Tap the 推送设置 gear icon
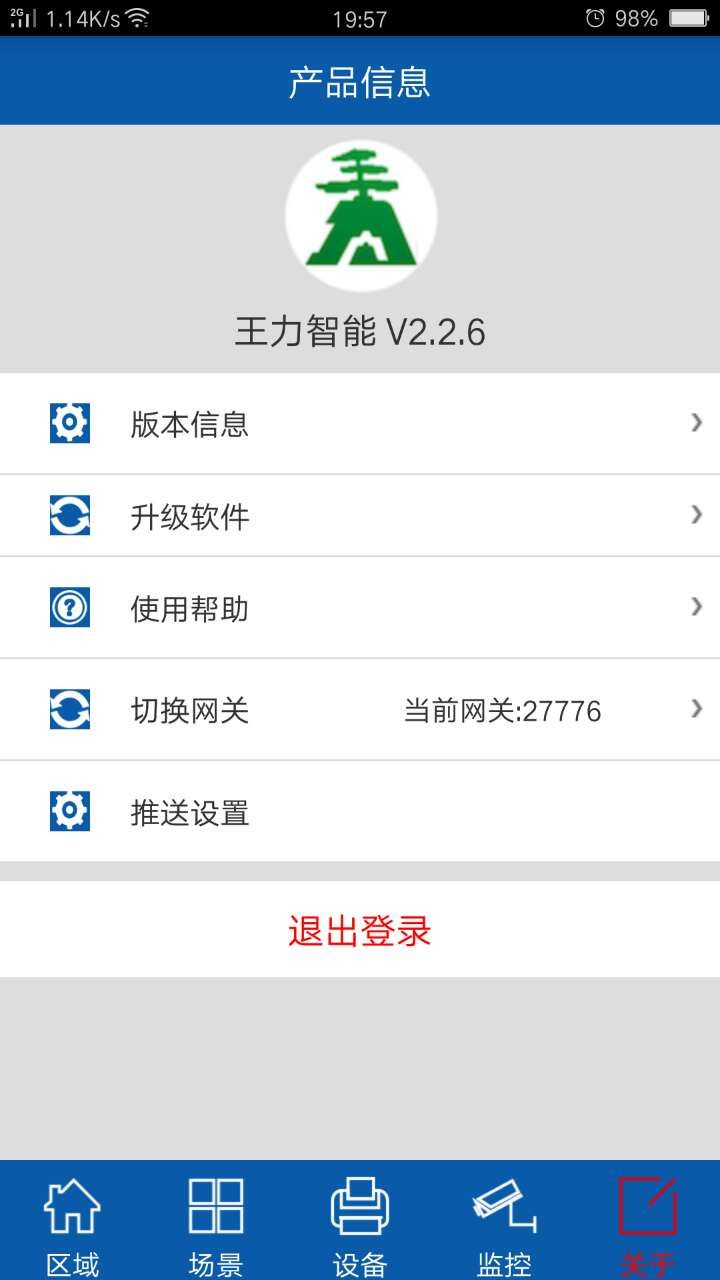This screenshot has width=720, height=1280. coord(69,811)
